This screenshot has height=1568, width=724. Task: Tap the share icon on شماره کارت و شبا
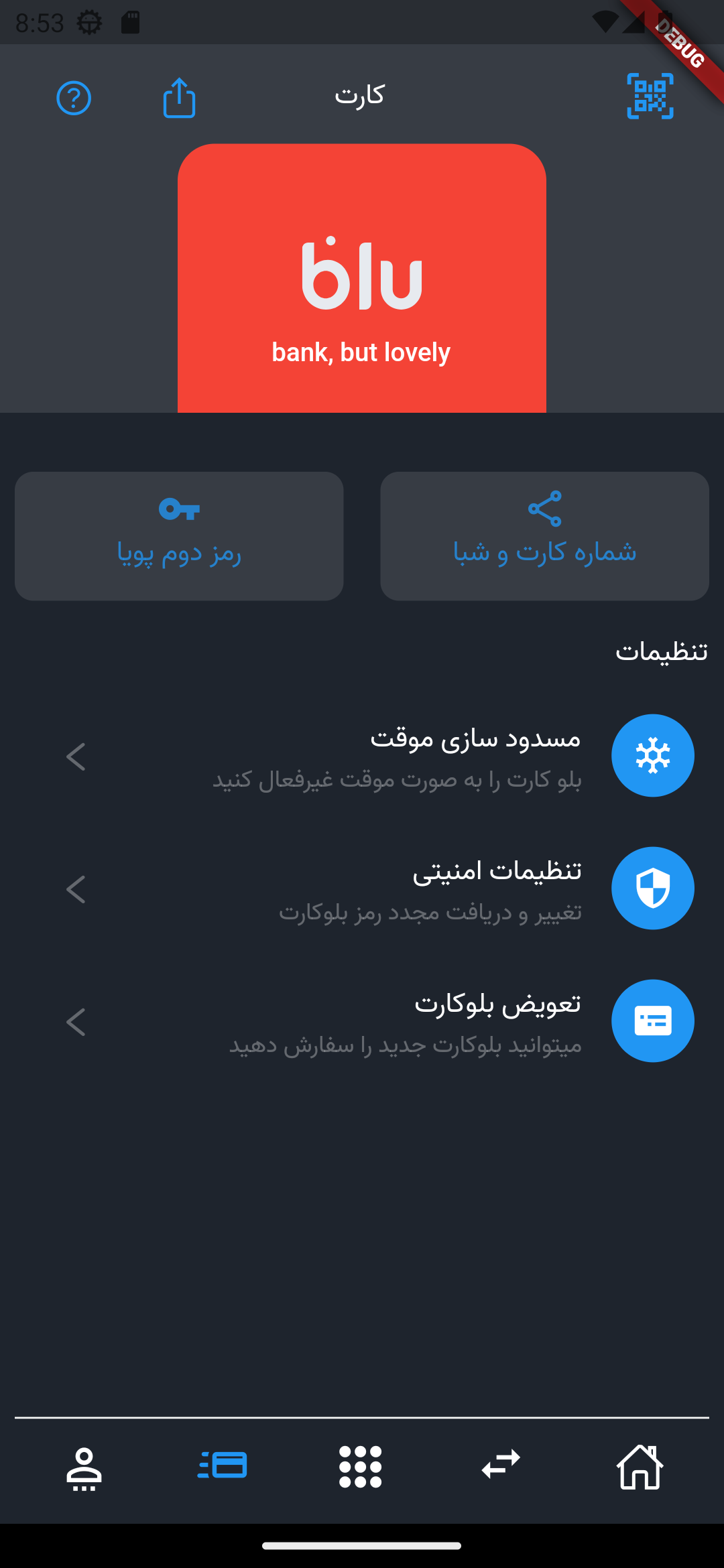[544, 509]
